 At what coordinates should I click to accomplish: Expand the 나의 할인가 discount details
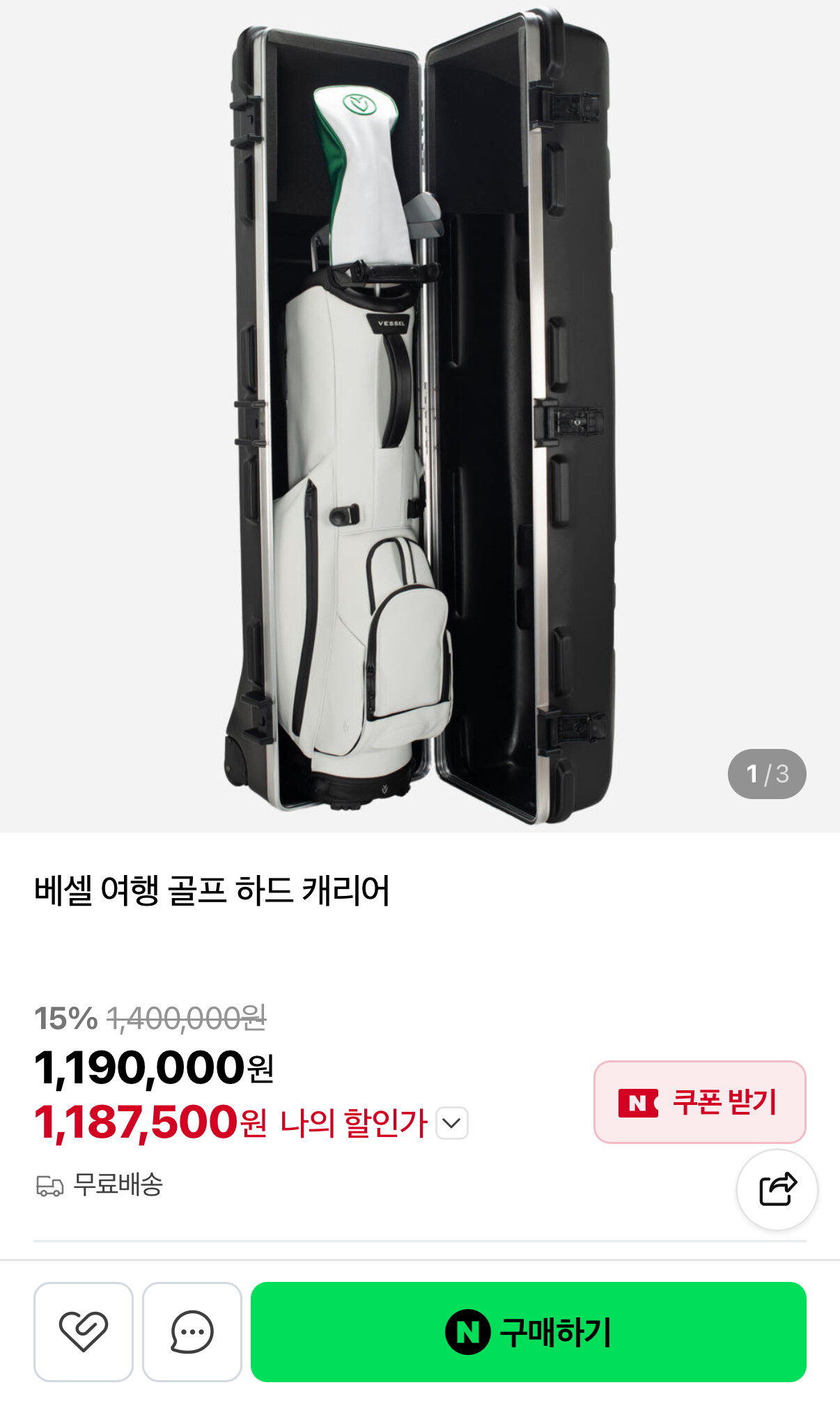tap(452, 1122)
